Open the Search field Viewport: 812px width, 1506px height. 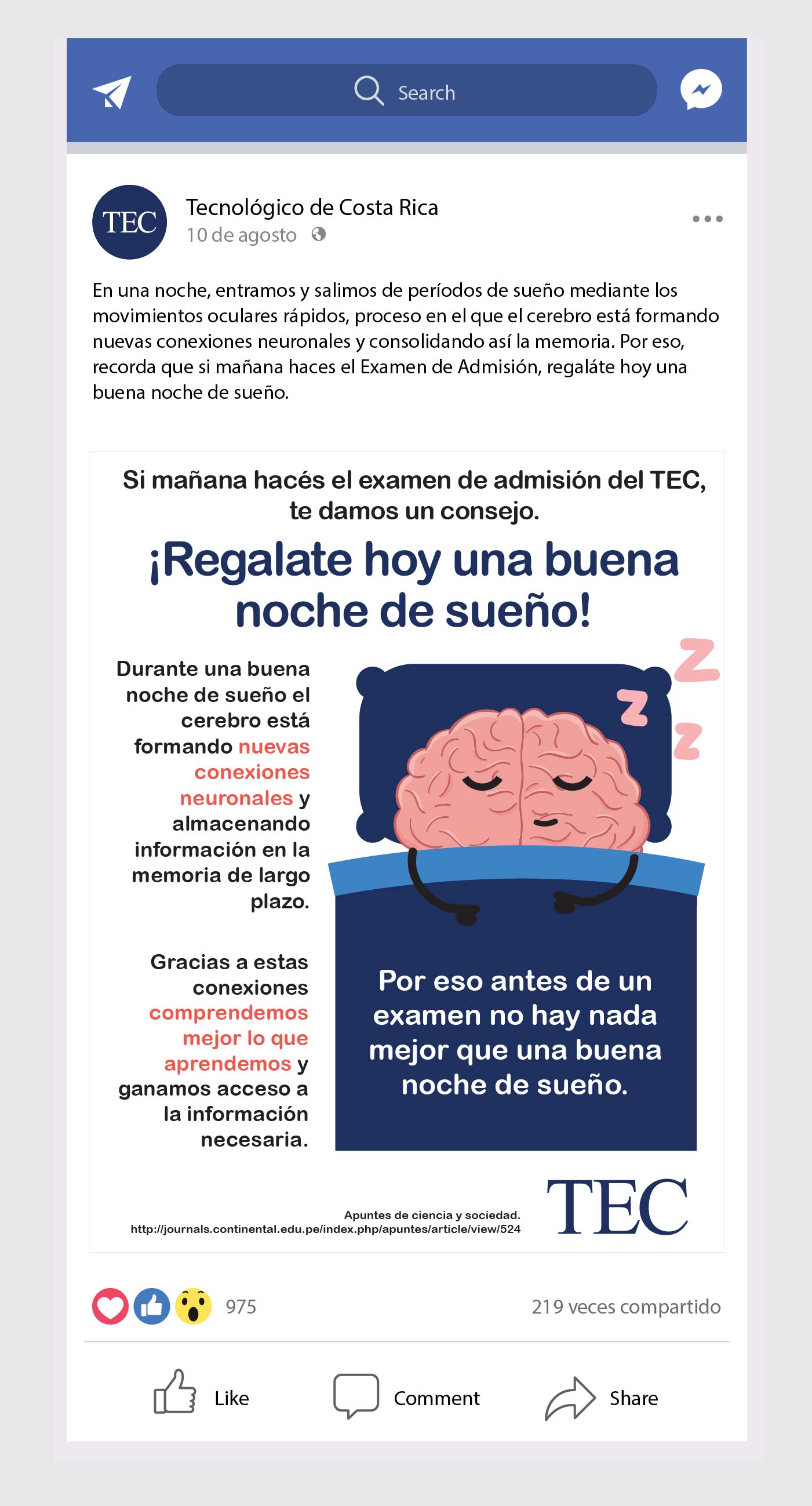406,90
